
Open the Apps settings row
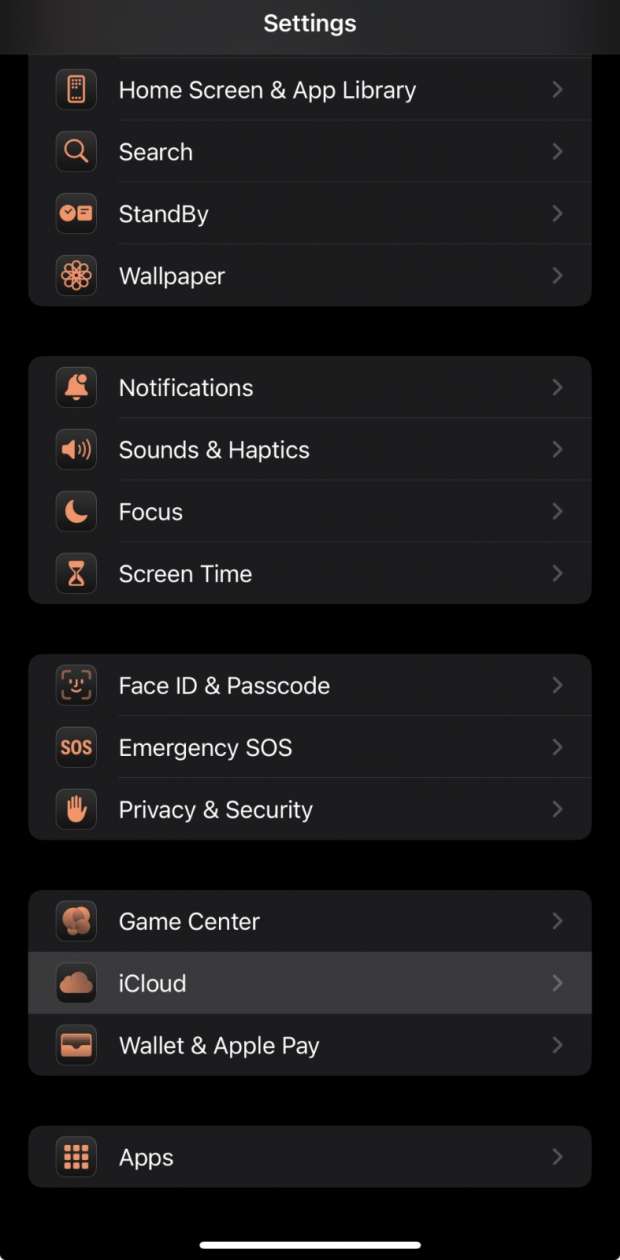(310, 1158)
